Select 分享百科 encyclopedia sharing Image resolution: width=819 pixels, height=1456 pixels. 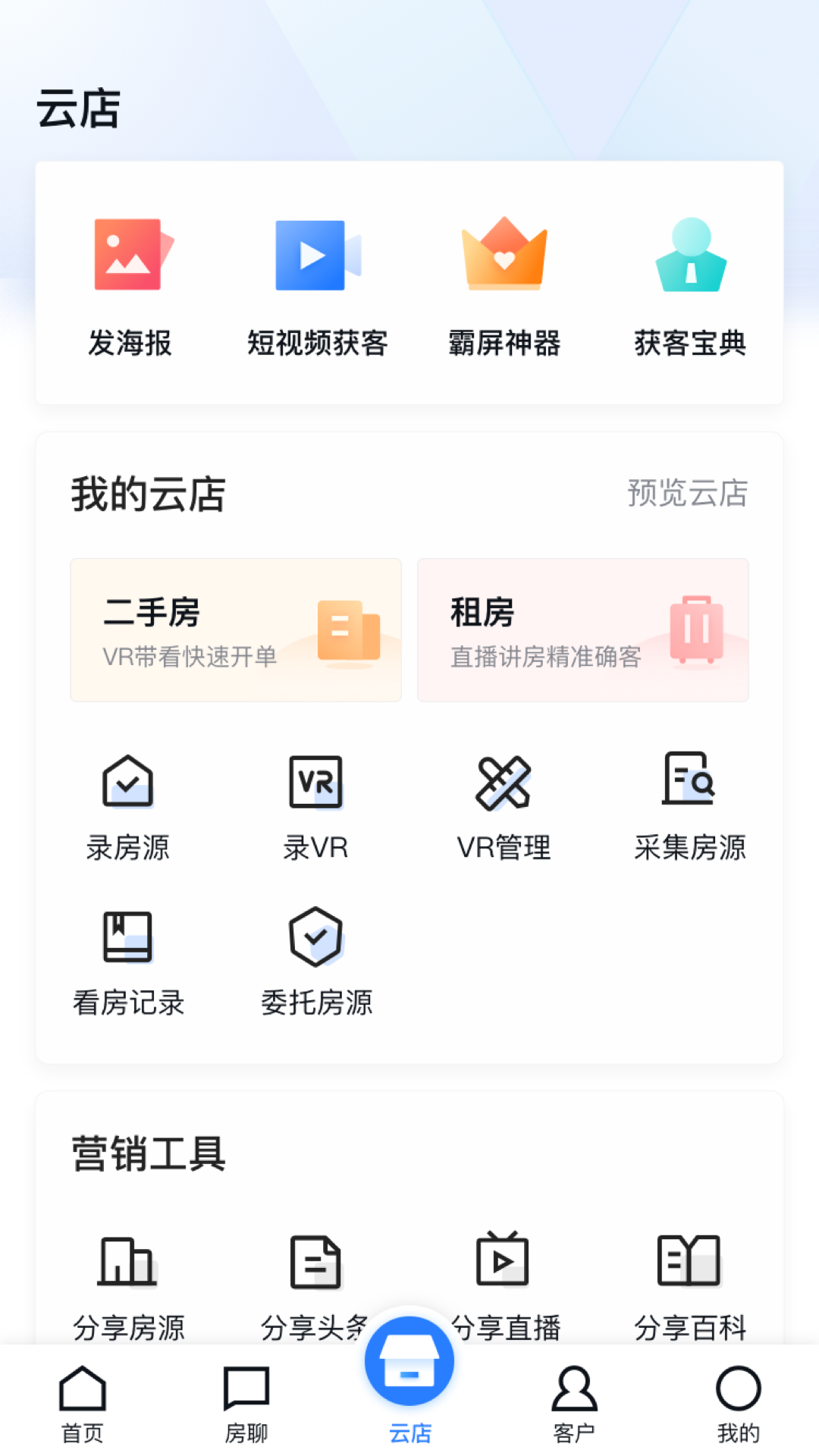[x=691, y=1282]
